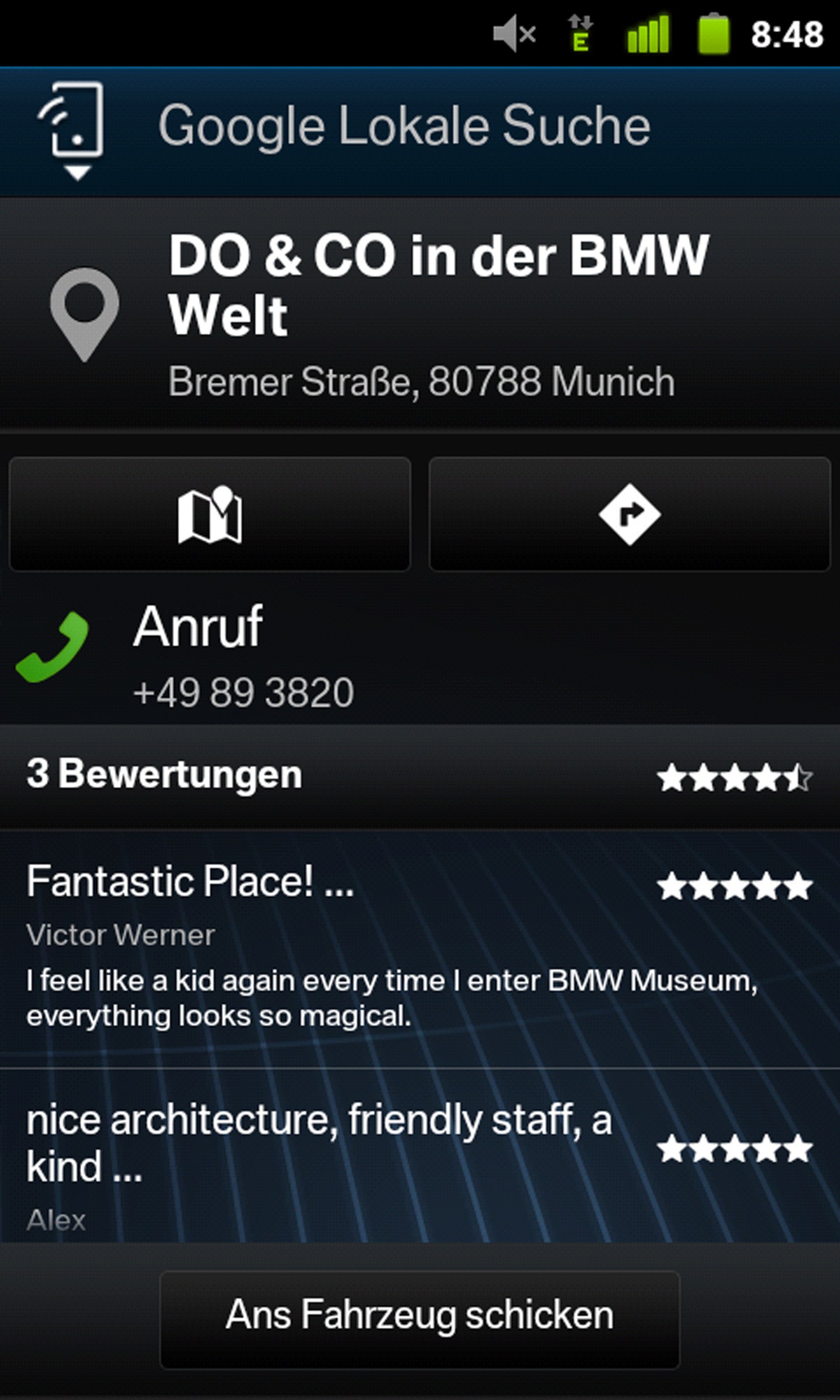
Task: Tap Ans Fahrzeug schicken button
Action: [419, 1315]
